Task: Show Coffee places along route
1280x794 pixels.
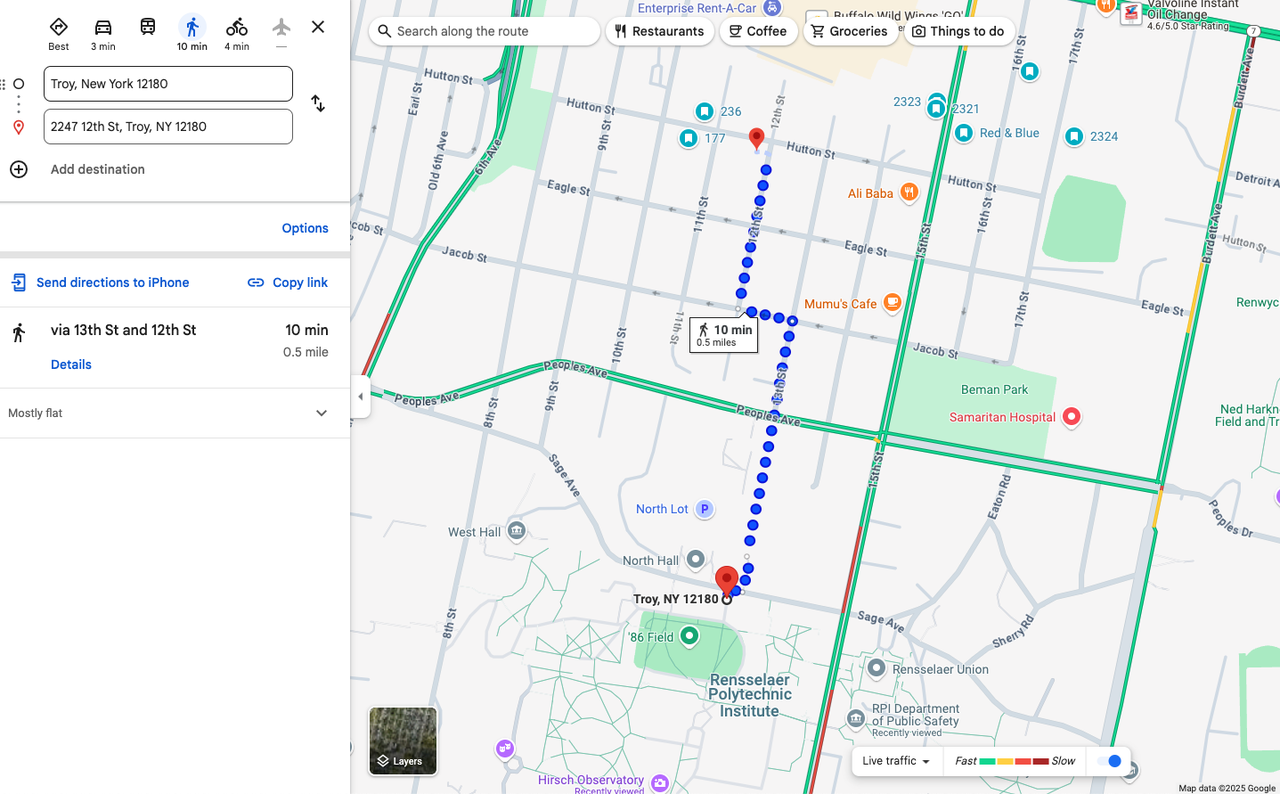Action: (758, 31)
